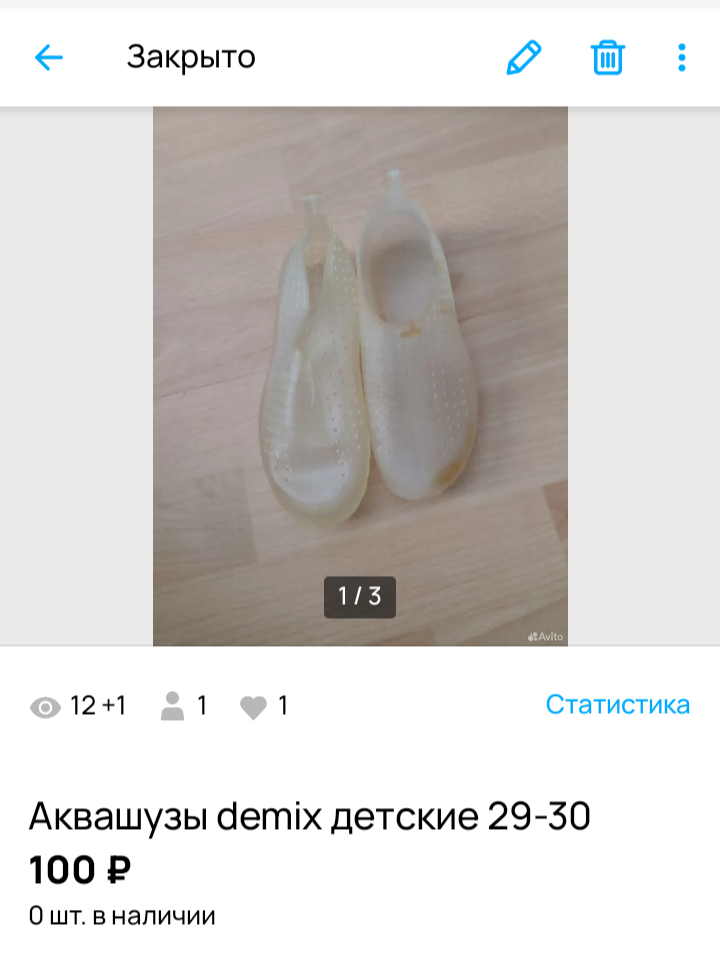This screenshot has height=965, width=720.
Task: Tap the gray contact icon toggle
Action: tap(172, 704)
